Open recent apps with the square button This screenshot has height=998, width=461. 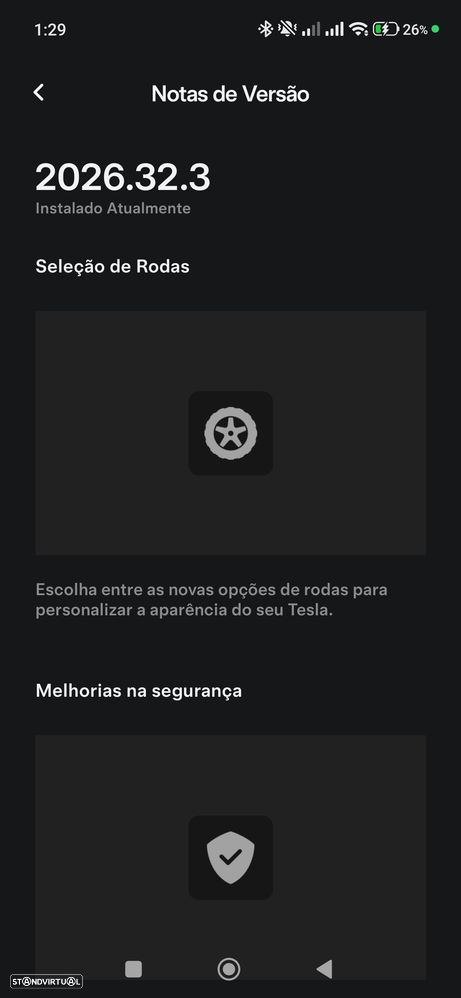134,969
